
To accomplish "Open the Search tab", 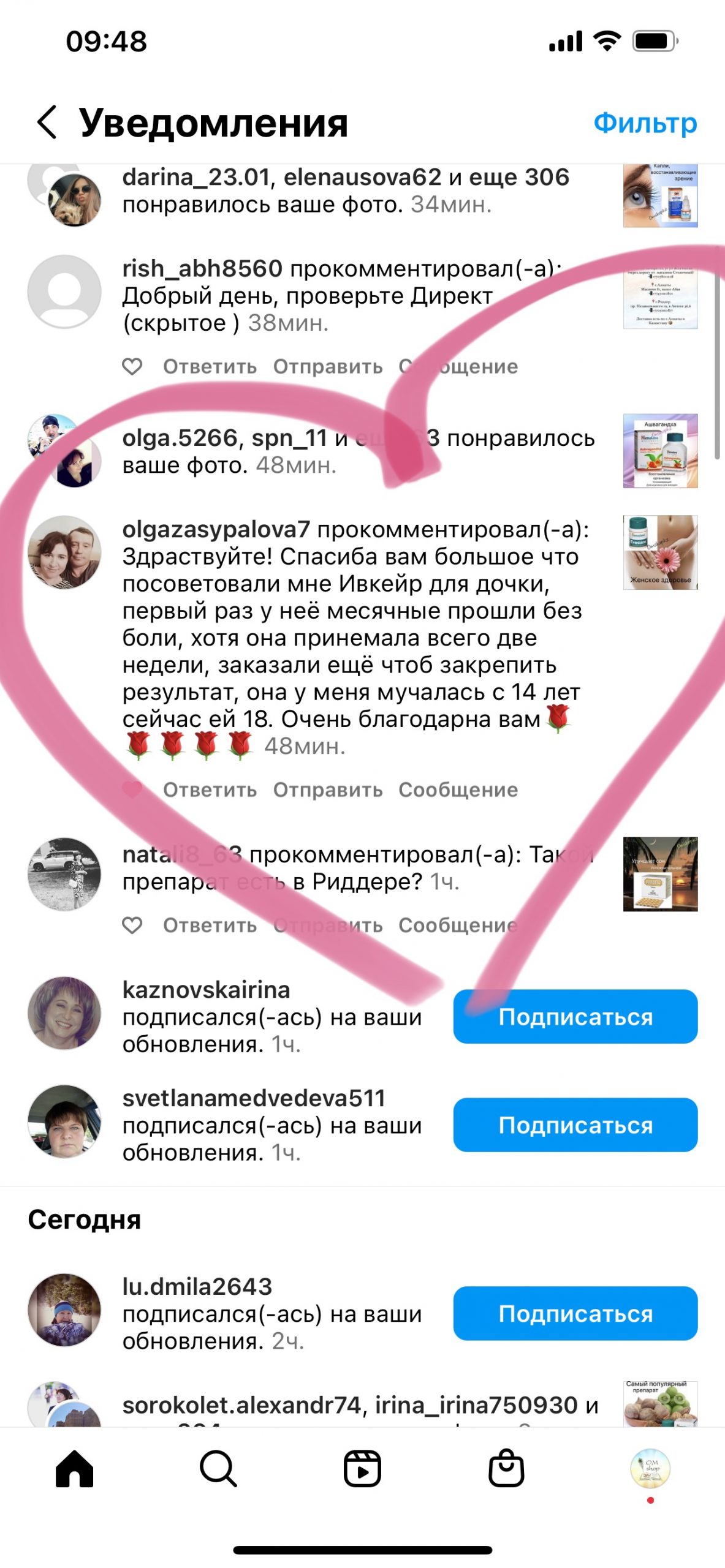I will pos(218,1469).
